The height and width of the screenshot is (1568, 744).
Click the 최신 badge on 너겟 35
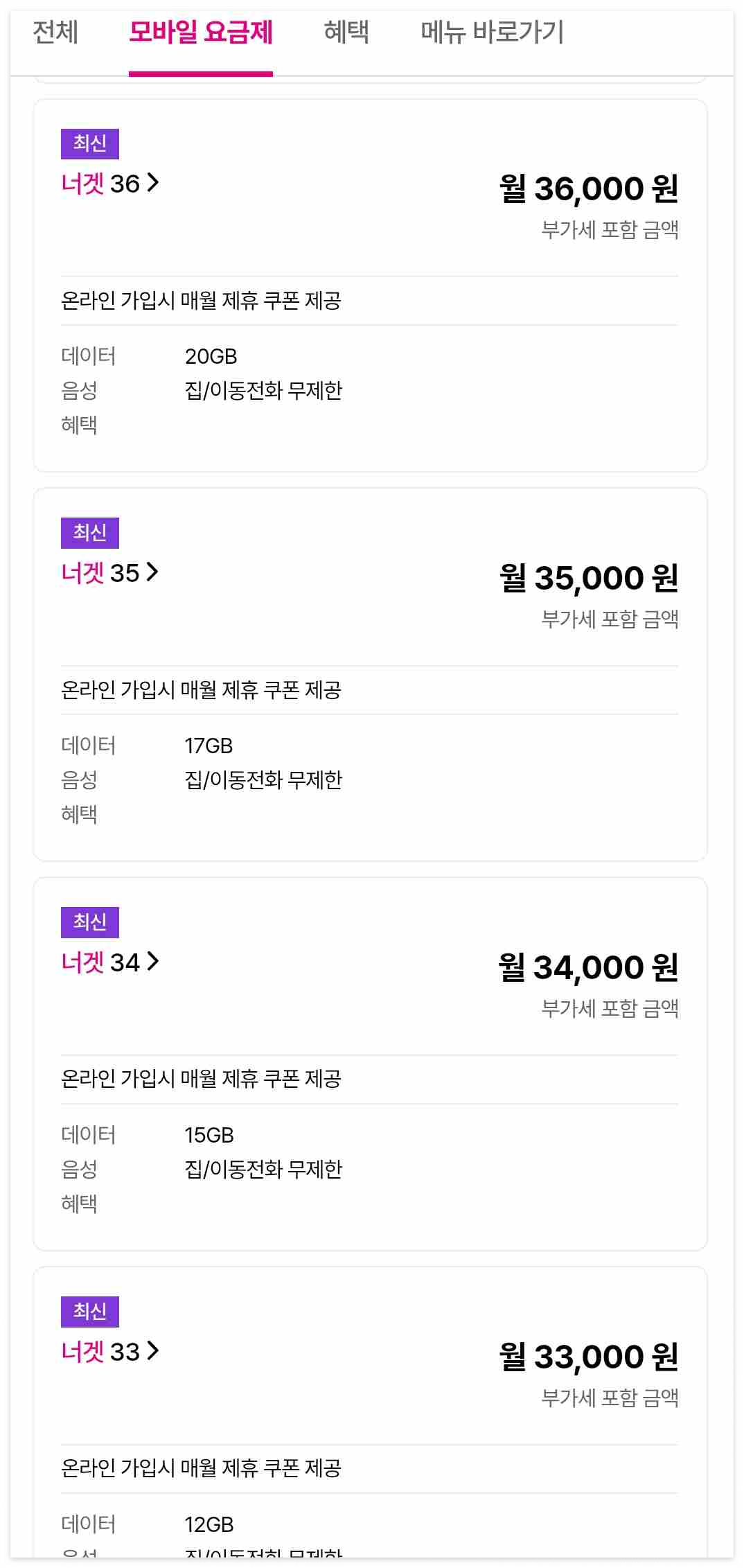91,531
